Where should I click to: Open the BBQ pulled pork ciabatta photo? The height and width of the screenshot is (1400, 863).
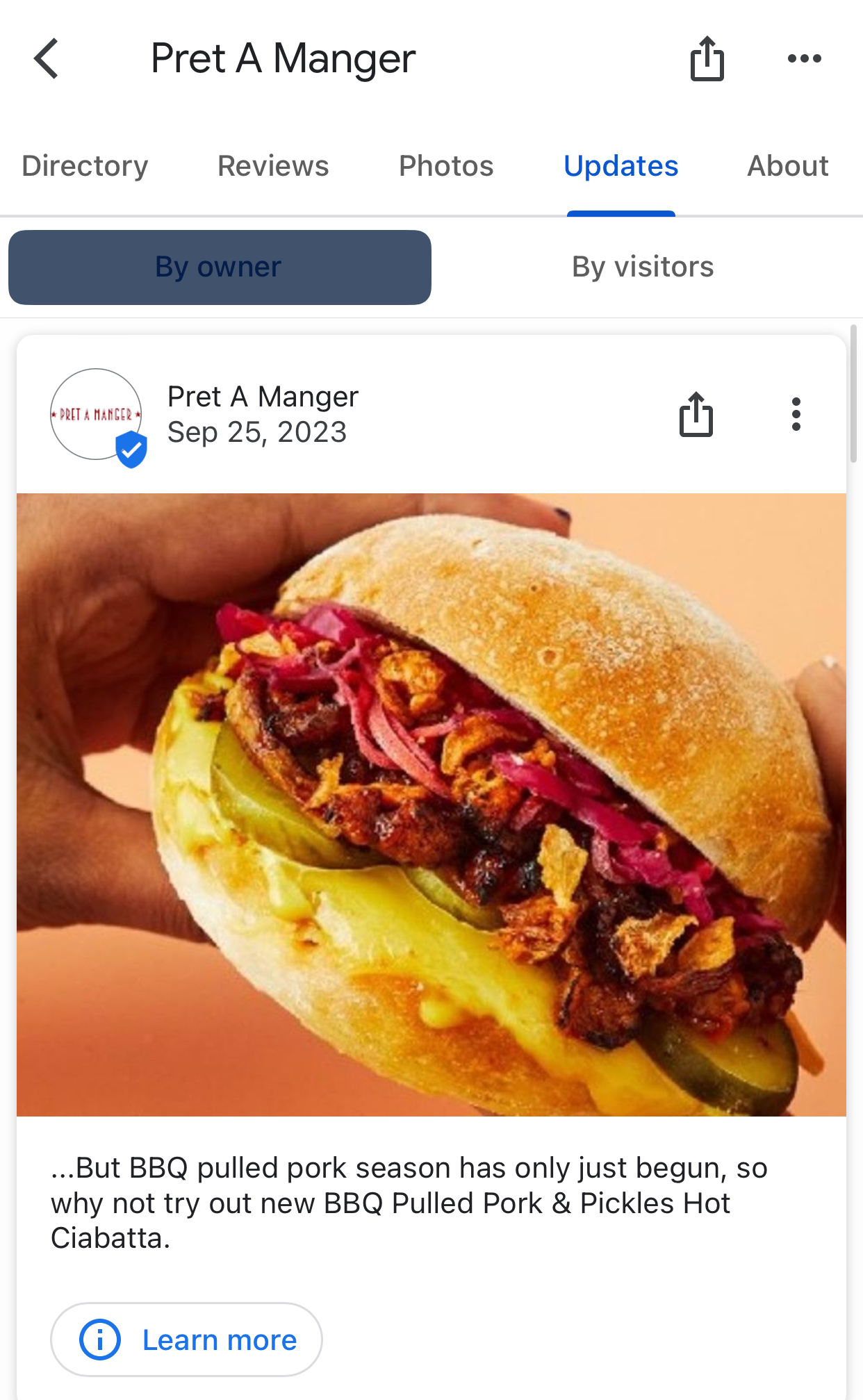click(431, 804)
